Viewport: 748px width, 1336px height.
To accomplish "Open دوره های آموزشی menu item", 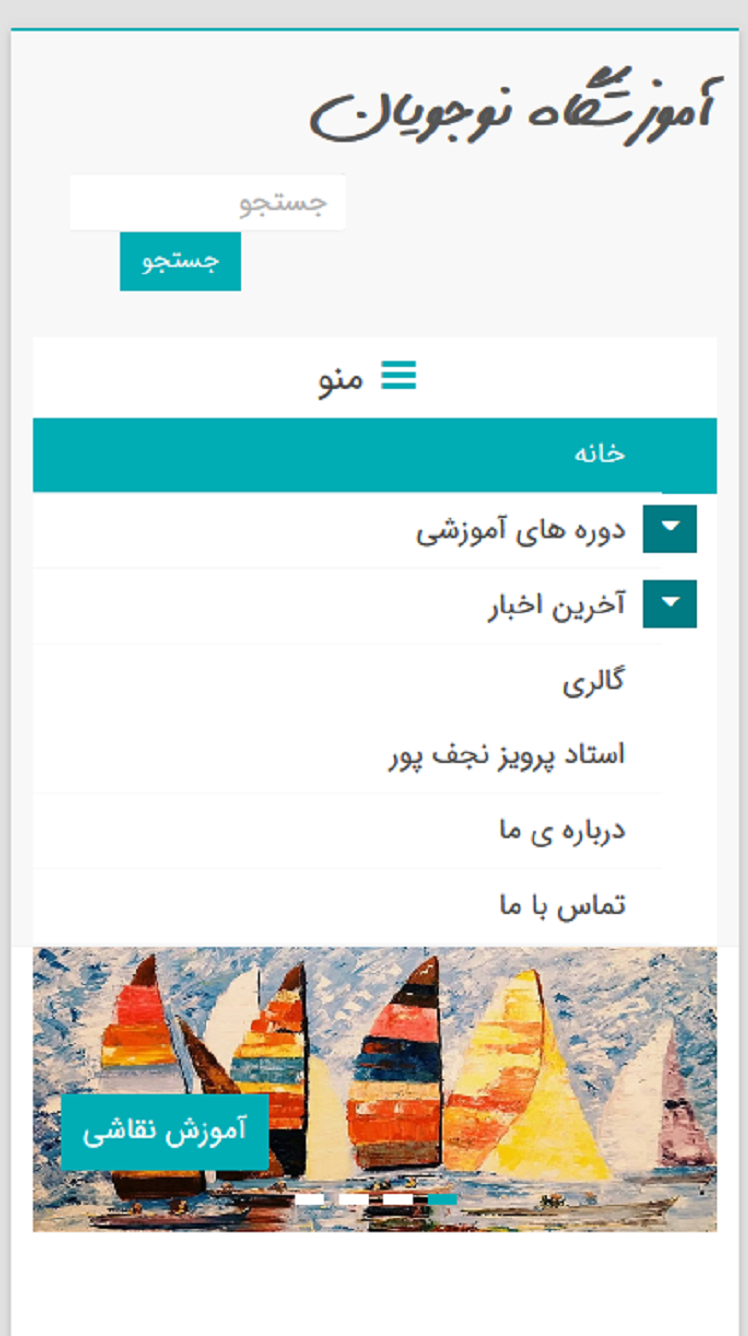I will pyautogui.click(x=520, y=530).
